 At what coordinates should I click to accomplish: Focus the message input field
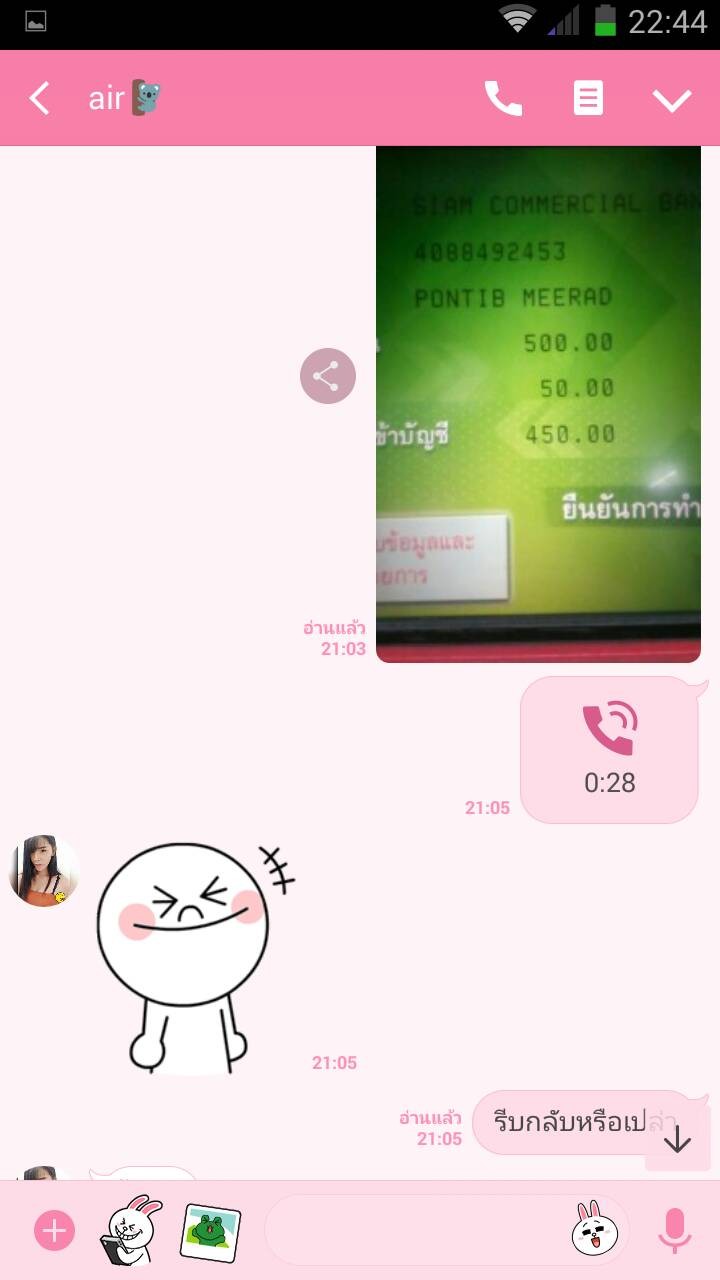(416, 1230)
